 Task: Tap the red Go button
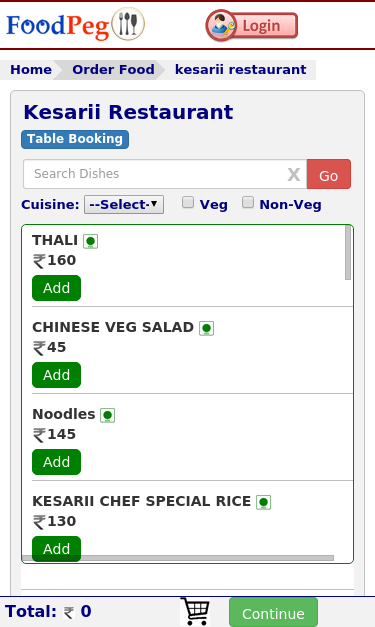point(329,174)
